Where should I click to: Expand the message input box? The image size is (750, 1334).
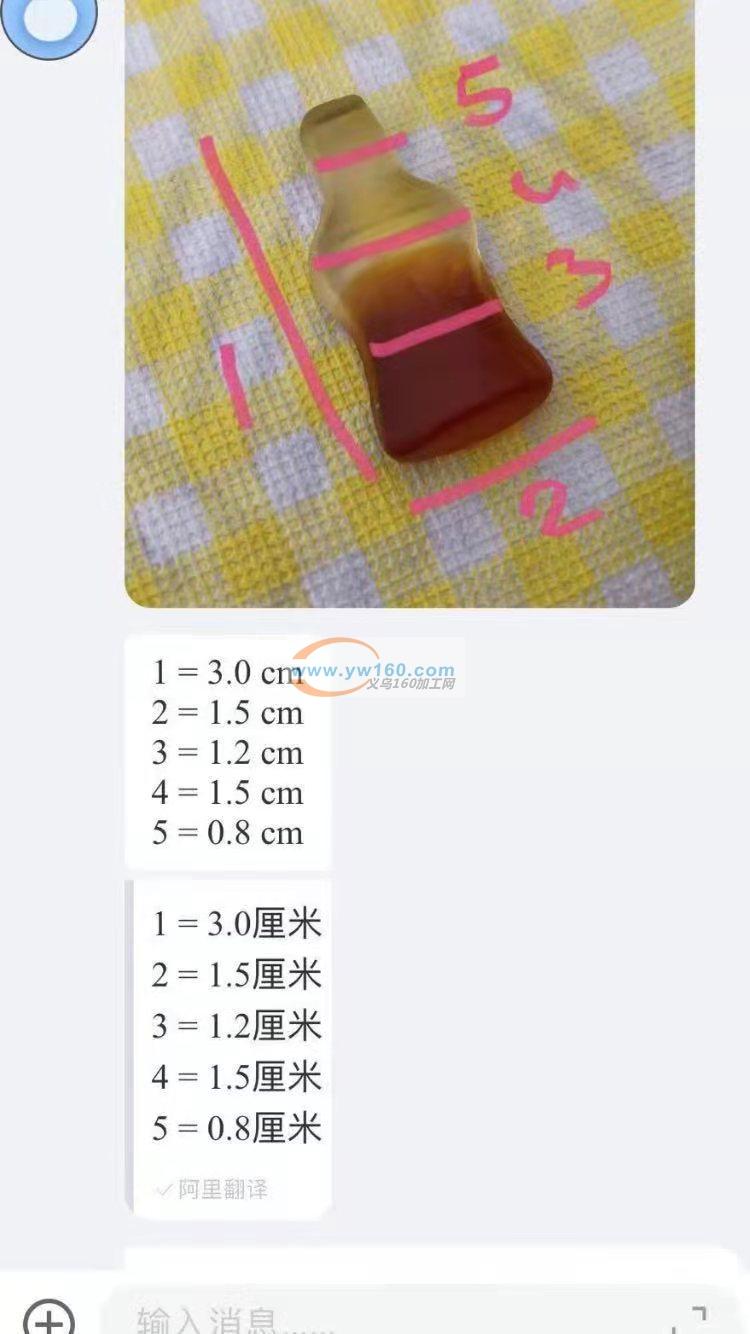pos(697,1315)
